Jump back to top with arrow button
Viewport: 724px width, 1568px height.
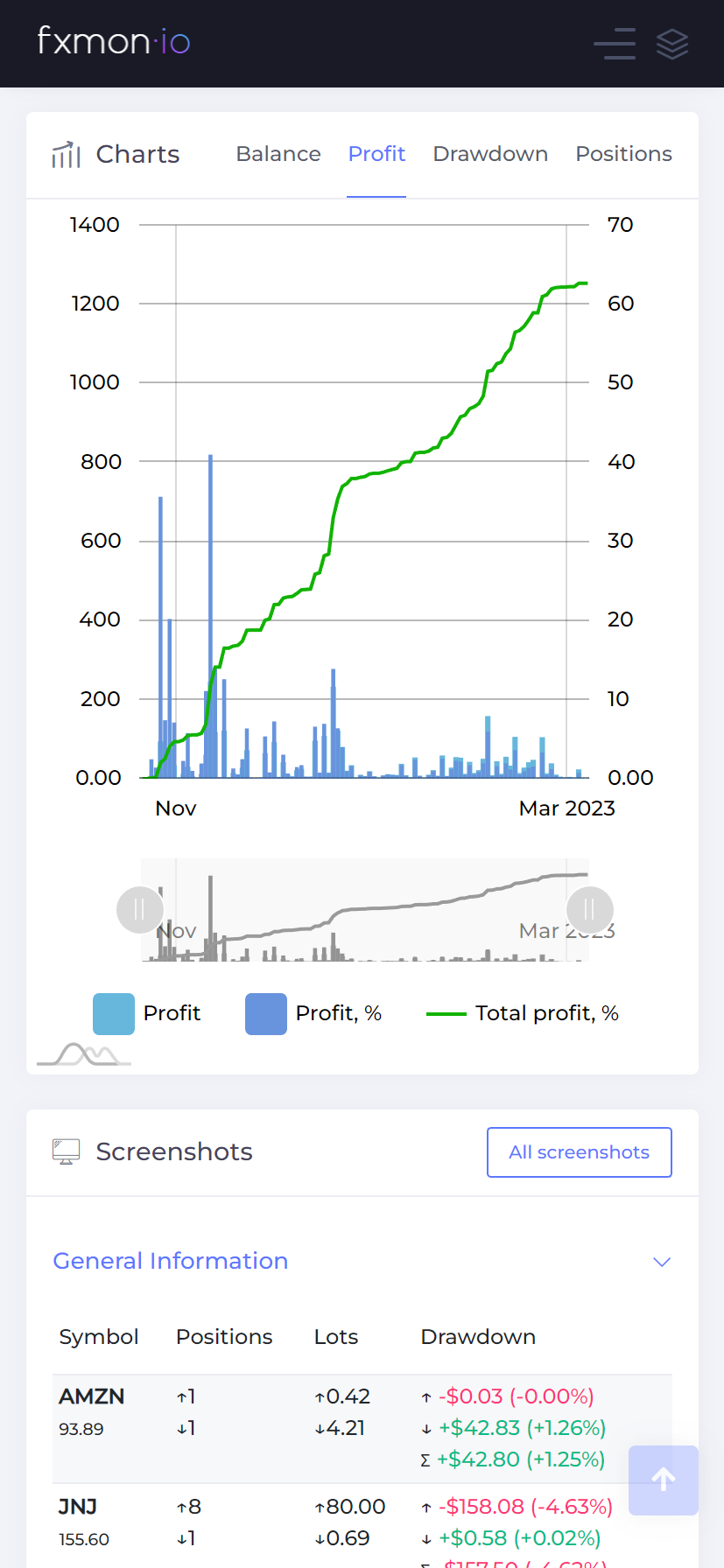tap(664, 1480)
